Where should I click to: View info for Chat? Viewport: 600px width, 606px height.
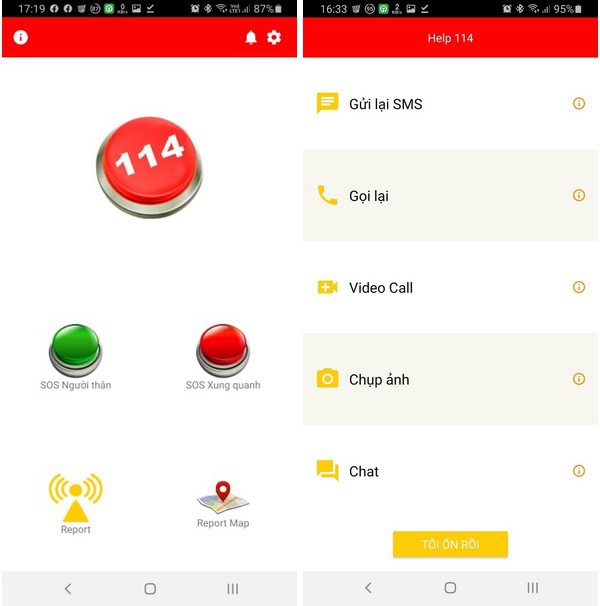point(578,471)
